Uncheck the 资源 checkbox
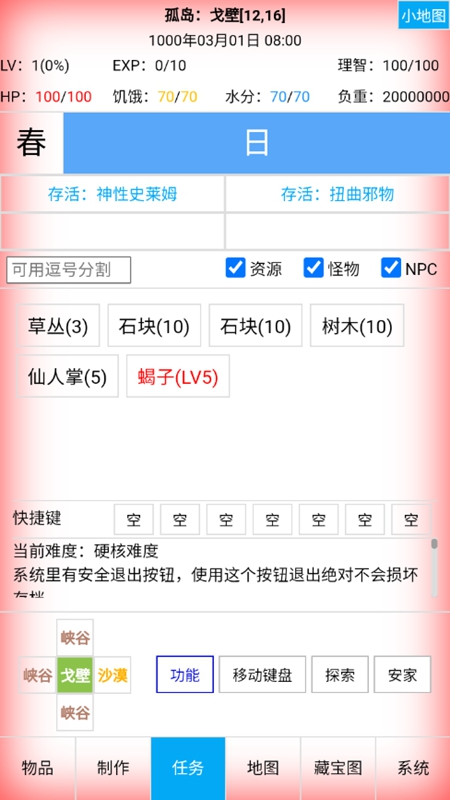 click(235, 268)
